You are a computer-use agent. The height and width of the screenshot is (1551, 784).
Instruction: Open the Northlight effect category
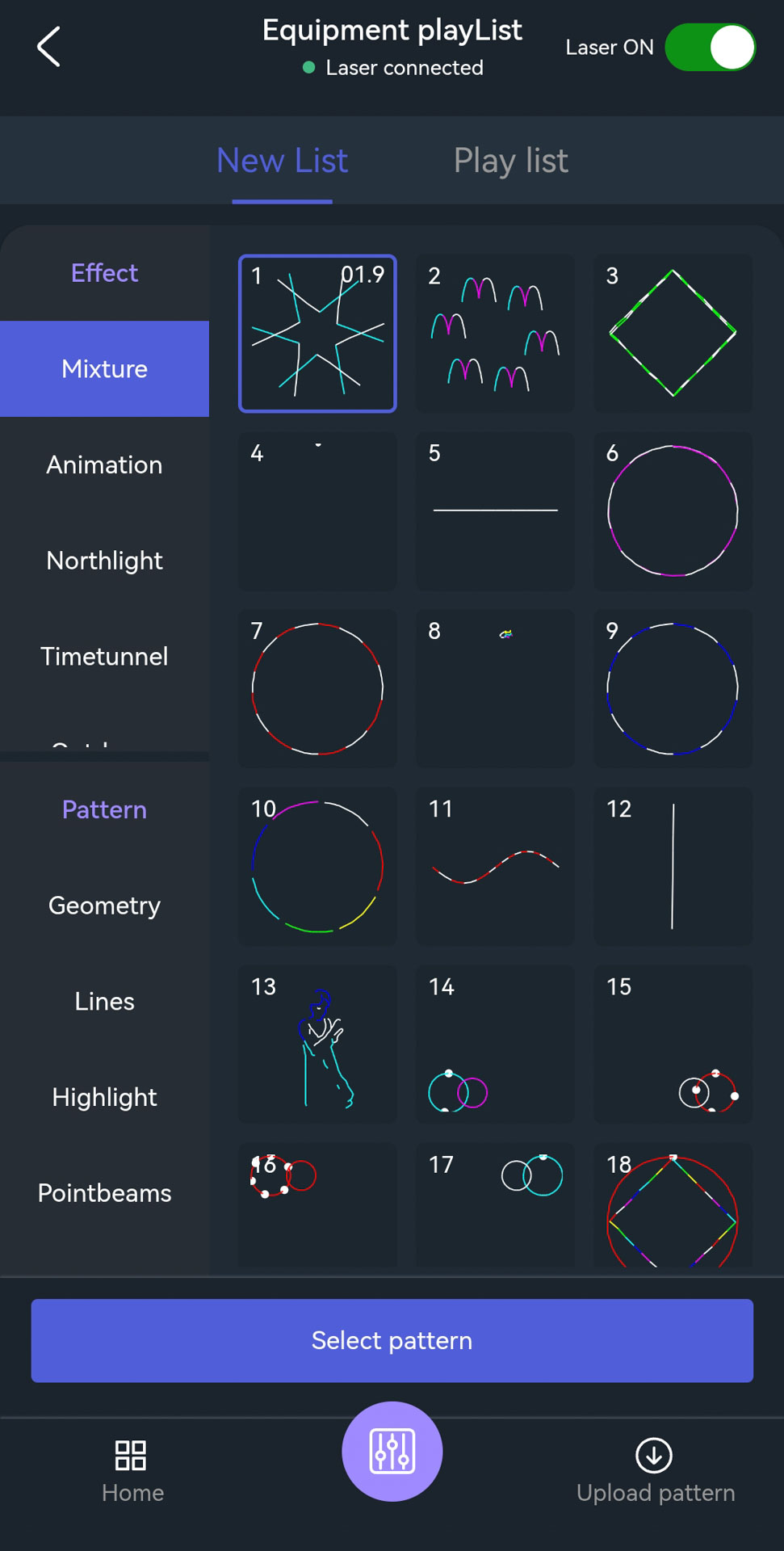pyautogui.click(x=104, y=561)
